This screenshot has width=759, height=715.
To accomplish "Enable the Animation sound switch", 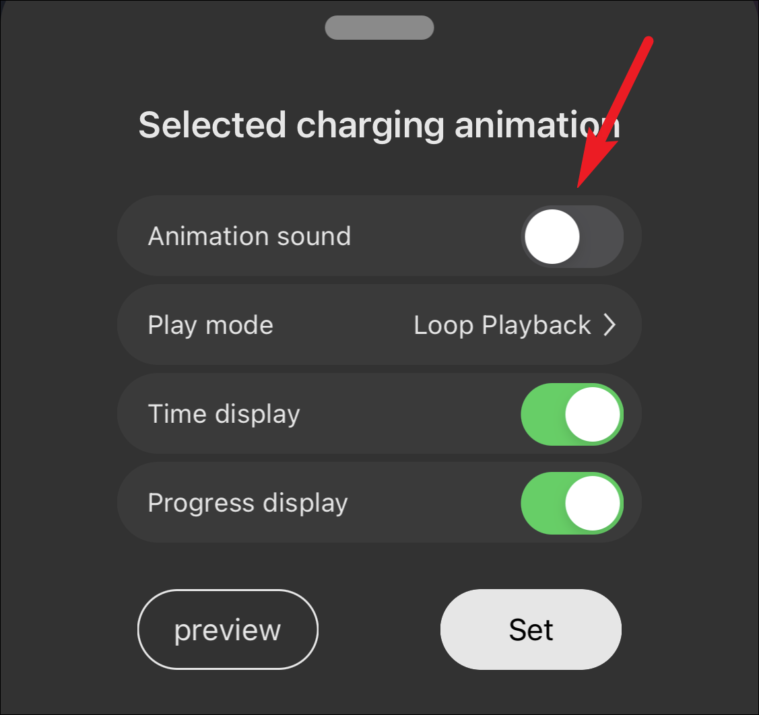I will [572, 238].
